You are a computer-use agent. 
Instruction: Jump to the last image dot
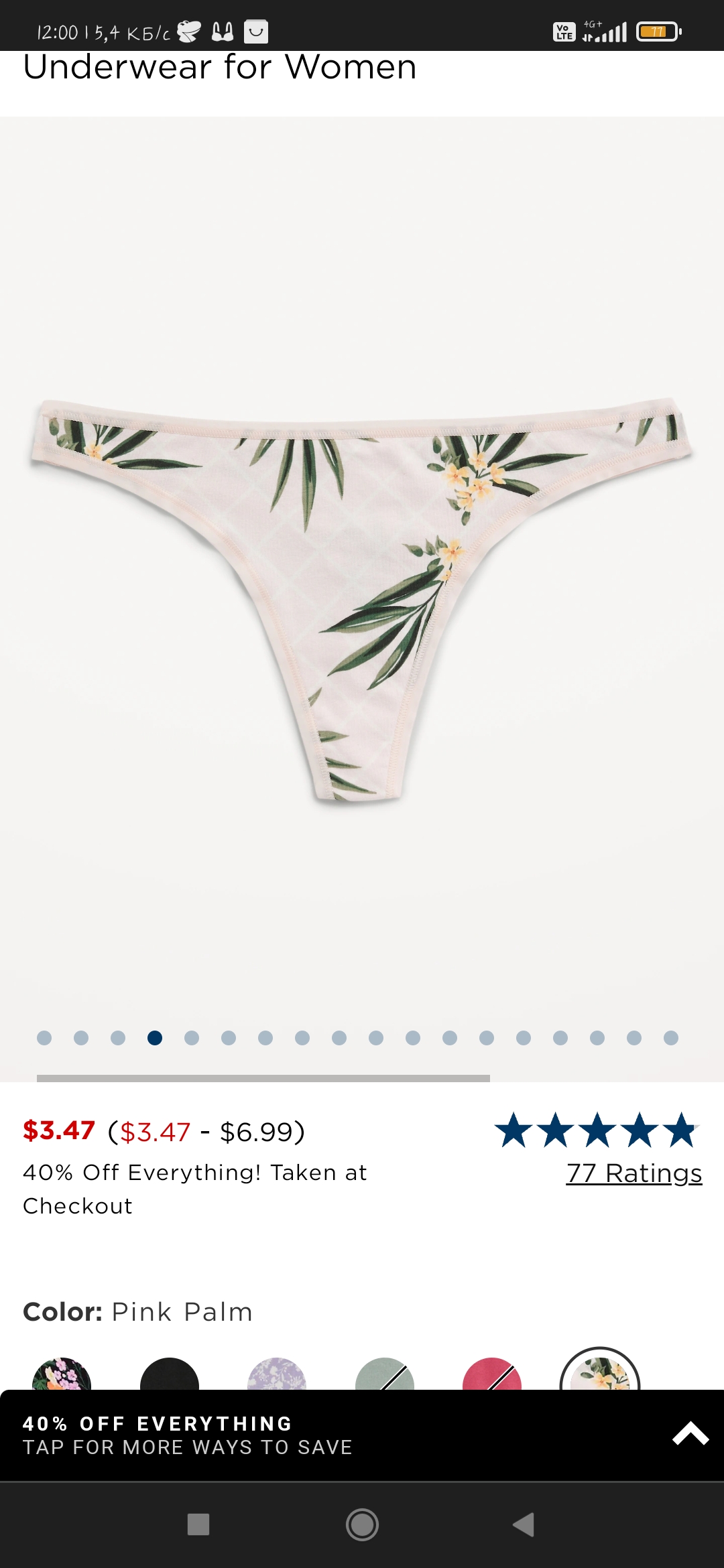click(x=671, y=1038)
